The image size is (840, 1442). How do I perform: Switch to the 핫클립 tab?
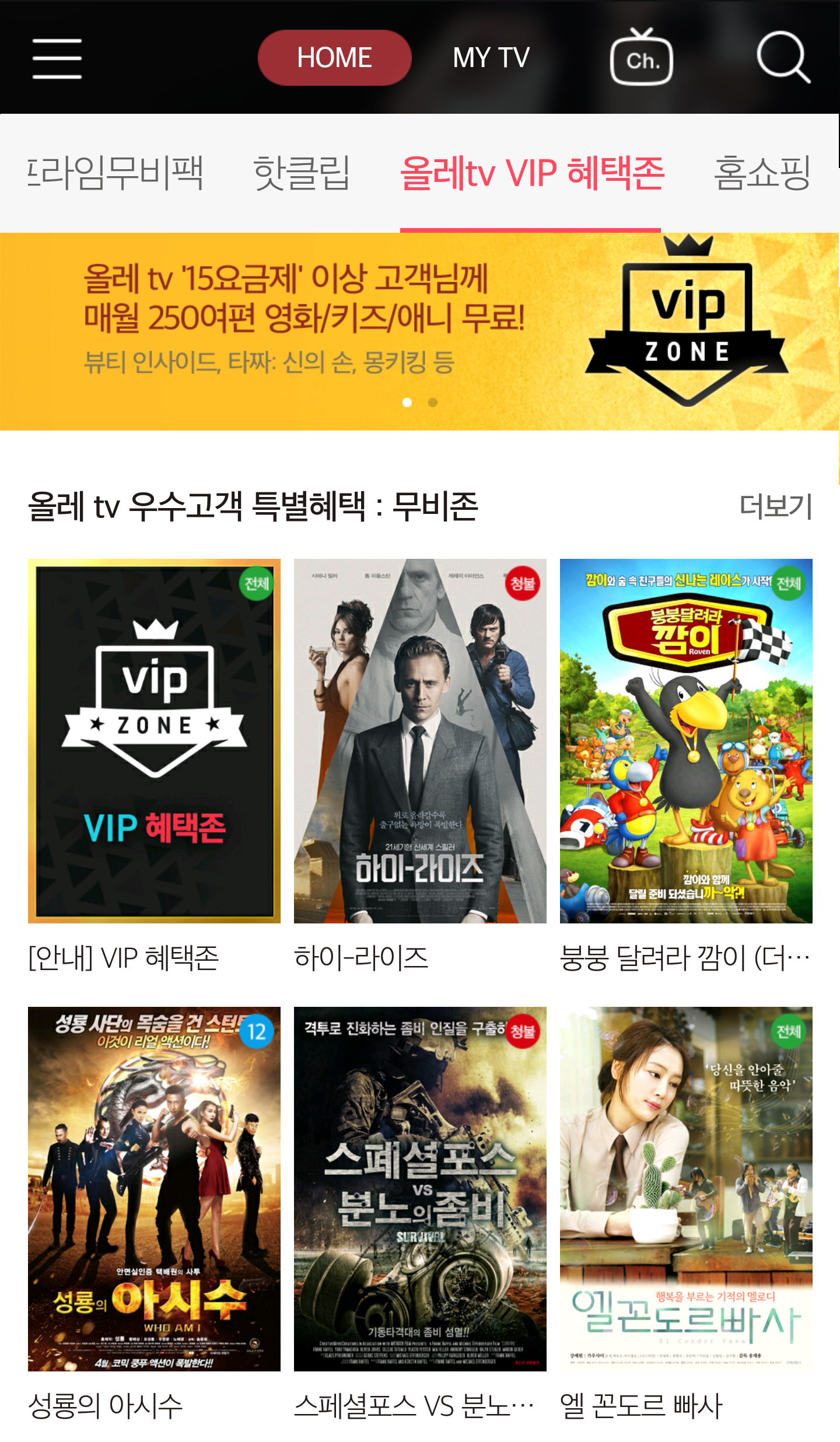point(302,173)
